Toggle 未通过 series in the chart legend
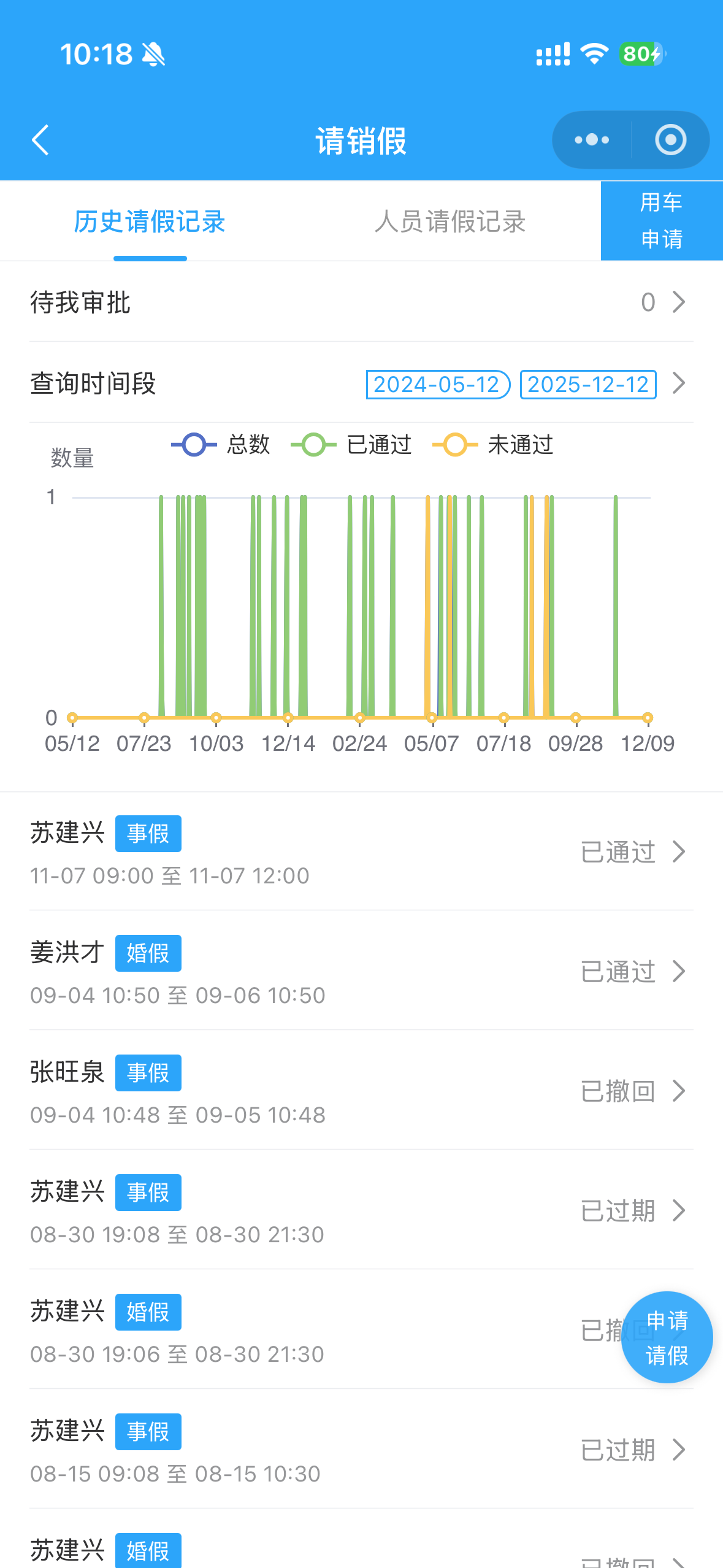 [x=493, y=445]
